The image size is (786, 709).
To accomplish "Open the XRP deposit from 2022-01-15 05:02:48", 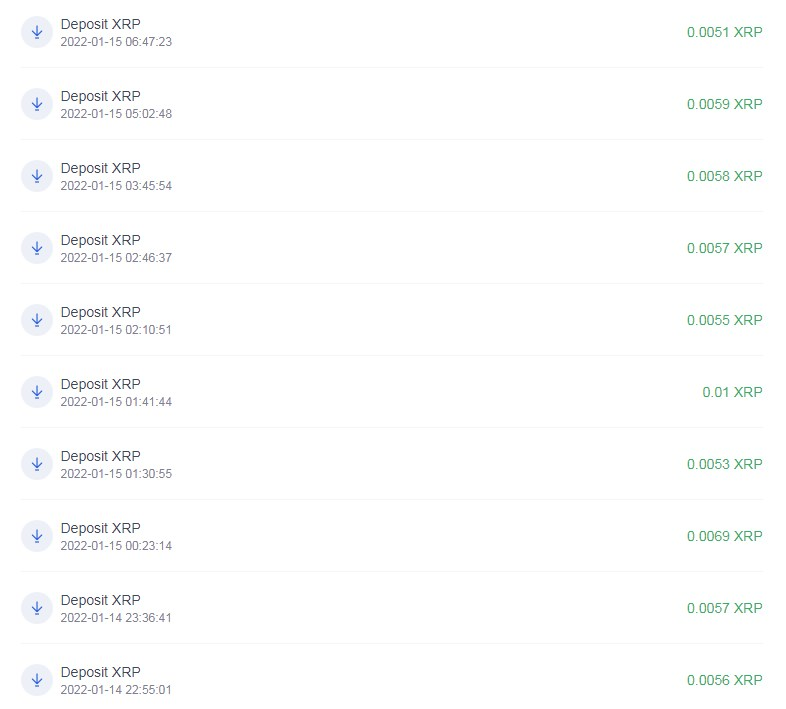I will tap(391, 104).
